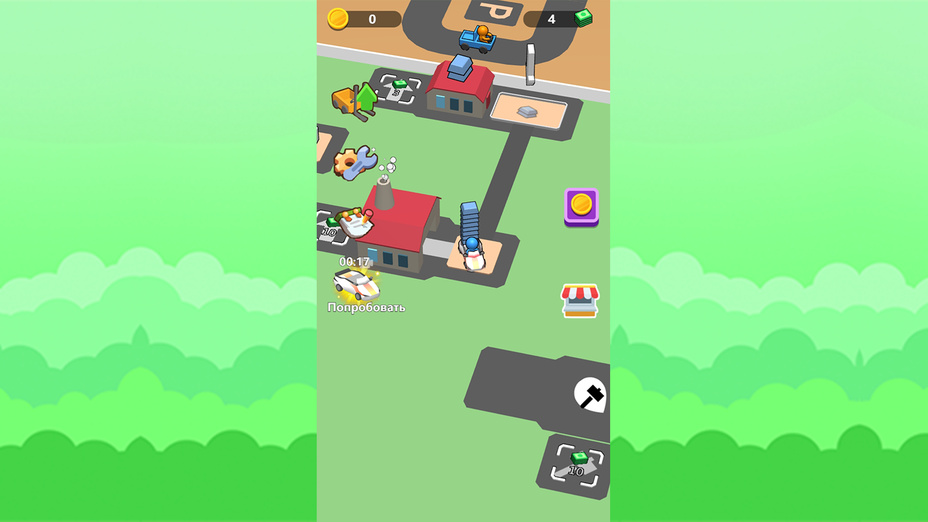
Task: Tap the purple coin button
Action: [x=581, y=206]
